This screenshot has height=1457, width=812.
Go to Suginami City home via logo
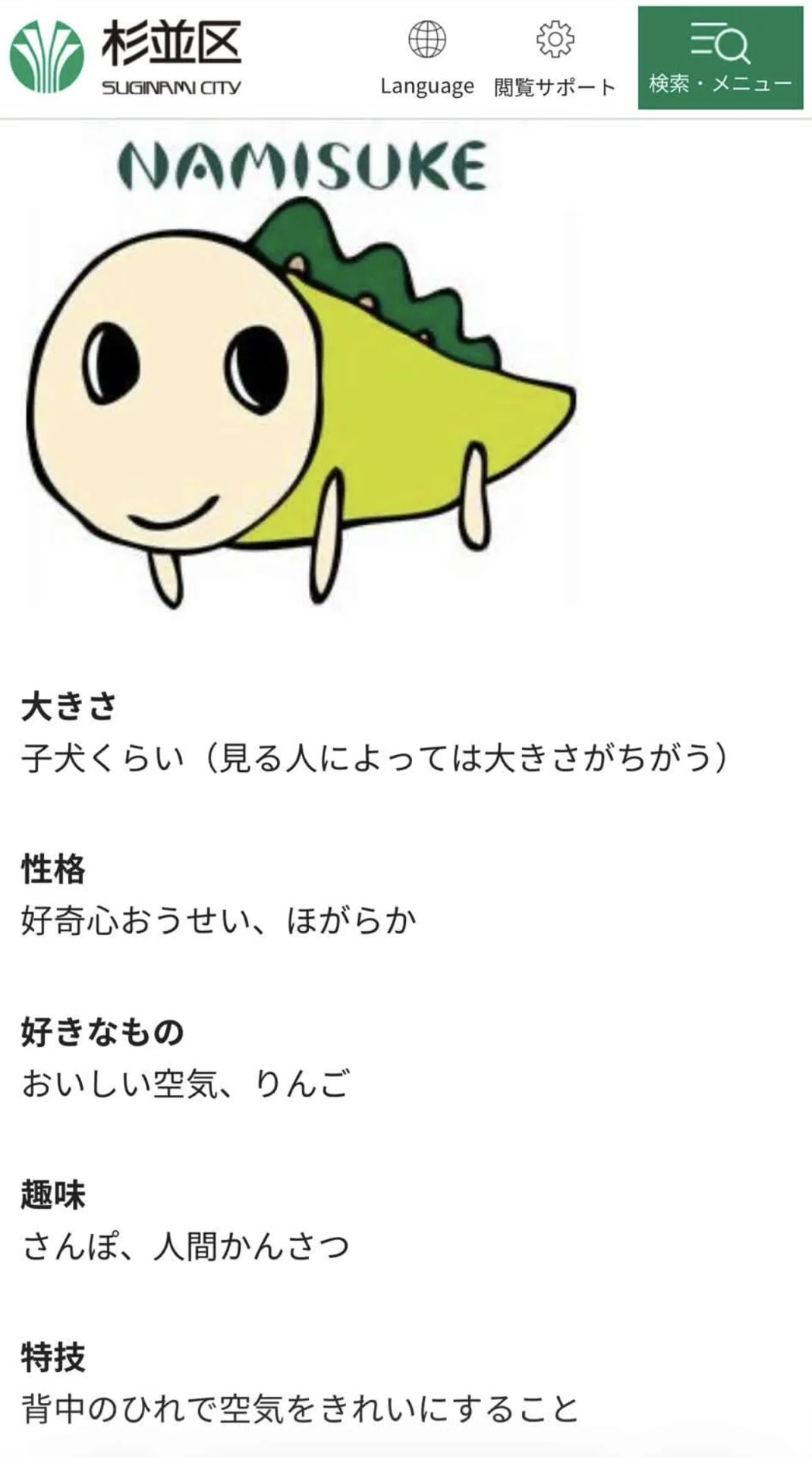pyautogui.click(x=125, y=57)
